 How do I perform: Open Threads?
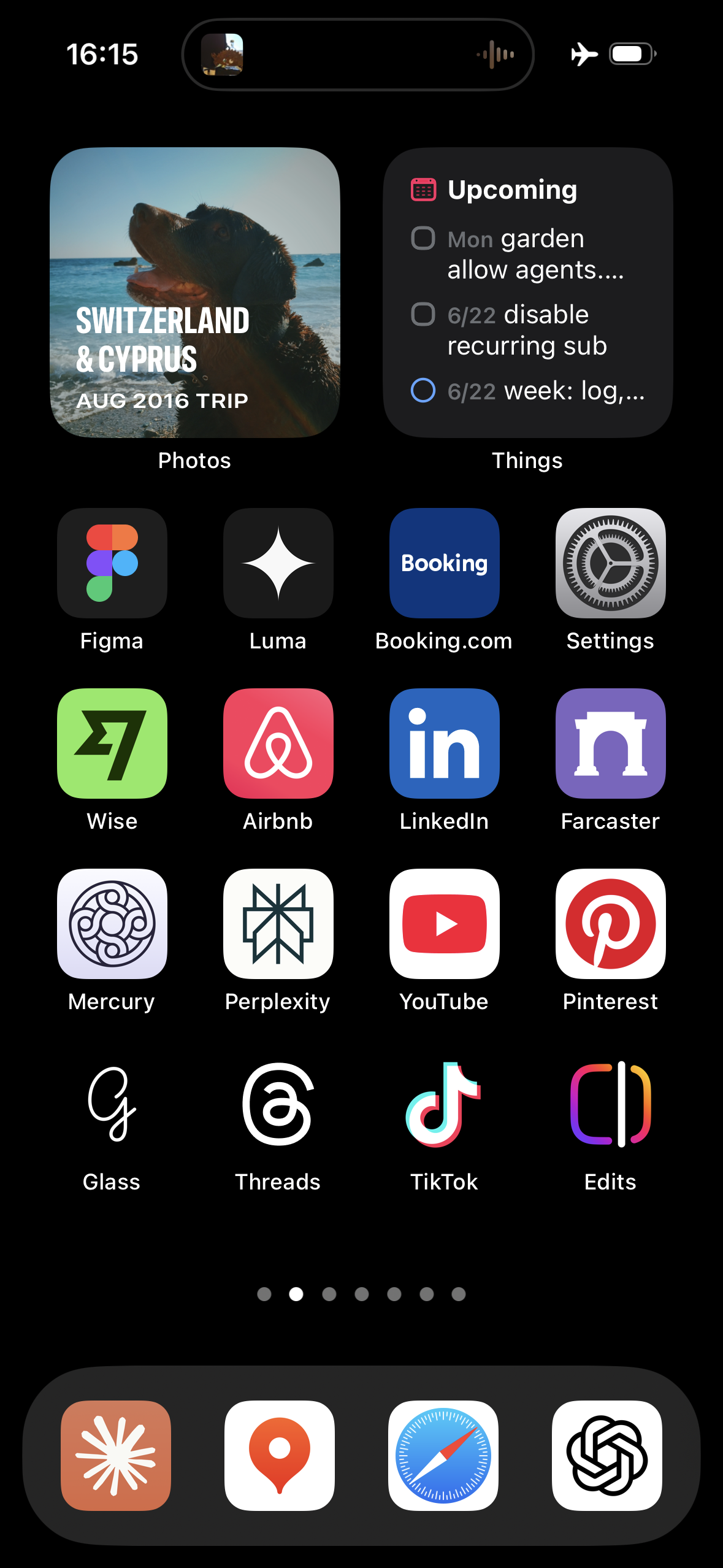click(x=278, y=1104)
